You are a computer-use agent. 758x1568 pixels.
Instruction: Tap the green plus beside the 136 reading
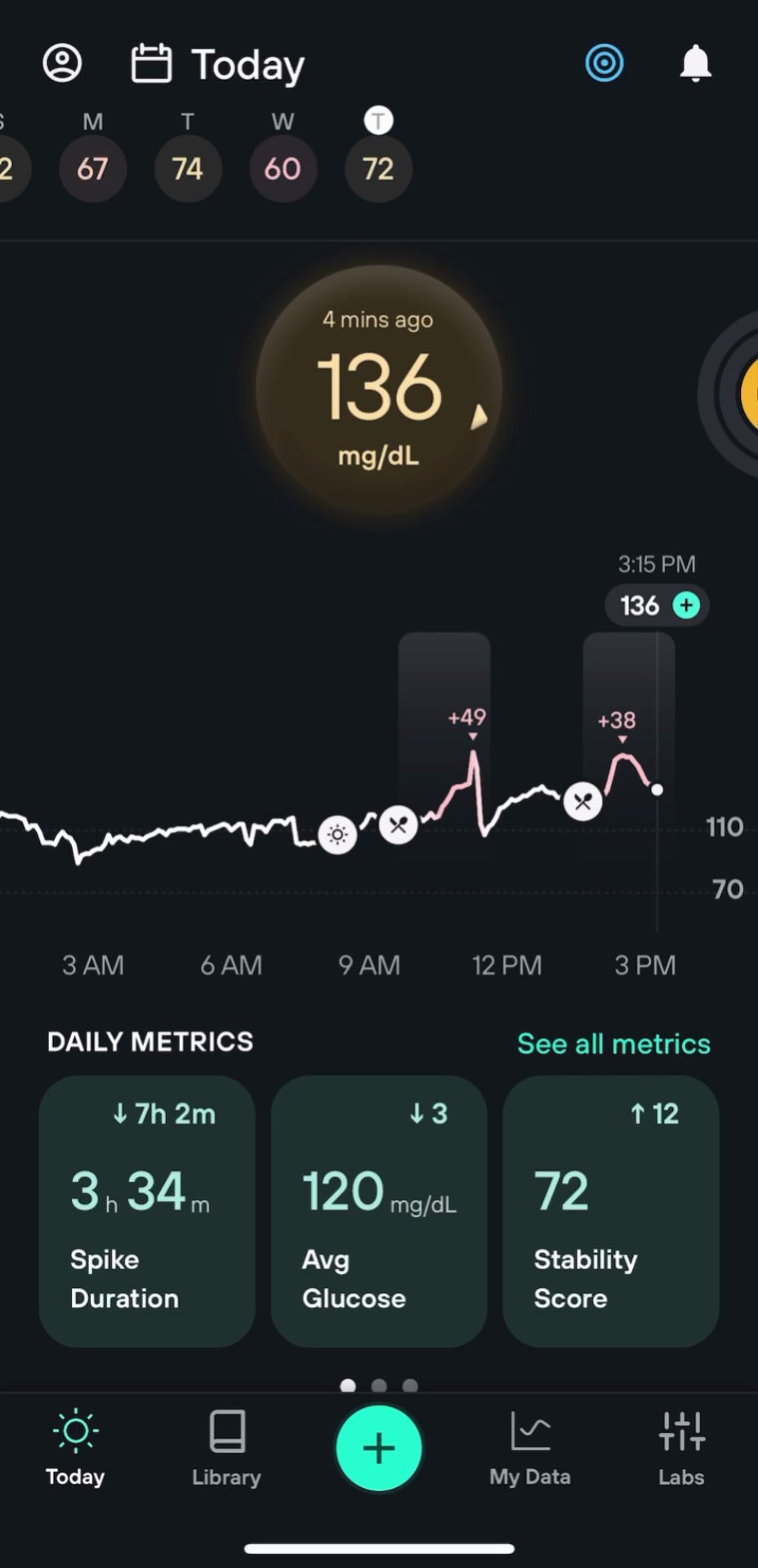(686, 605)
